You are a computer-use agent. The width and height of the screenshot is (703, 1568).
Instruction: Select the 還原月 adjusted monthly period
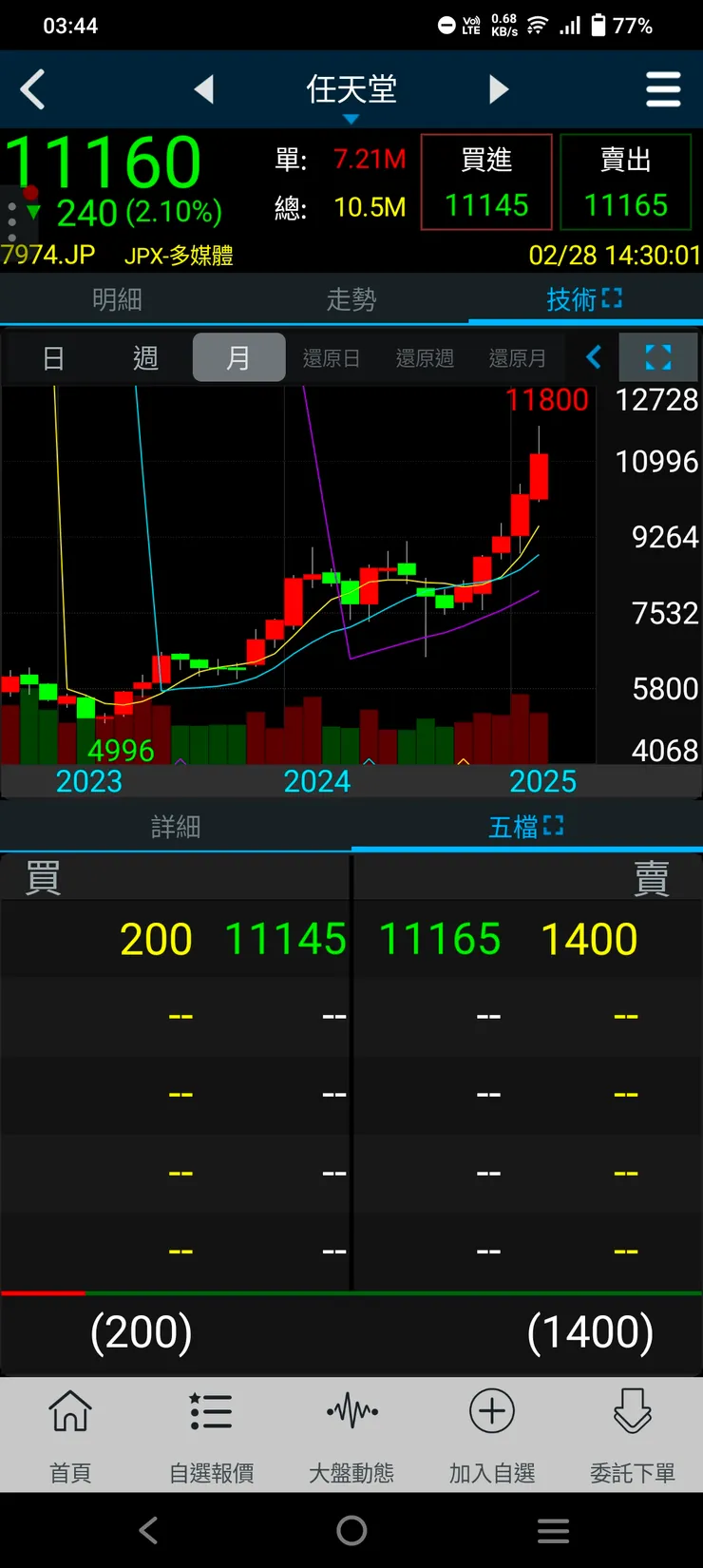pos(517,358)
